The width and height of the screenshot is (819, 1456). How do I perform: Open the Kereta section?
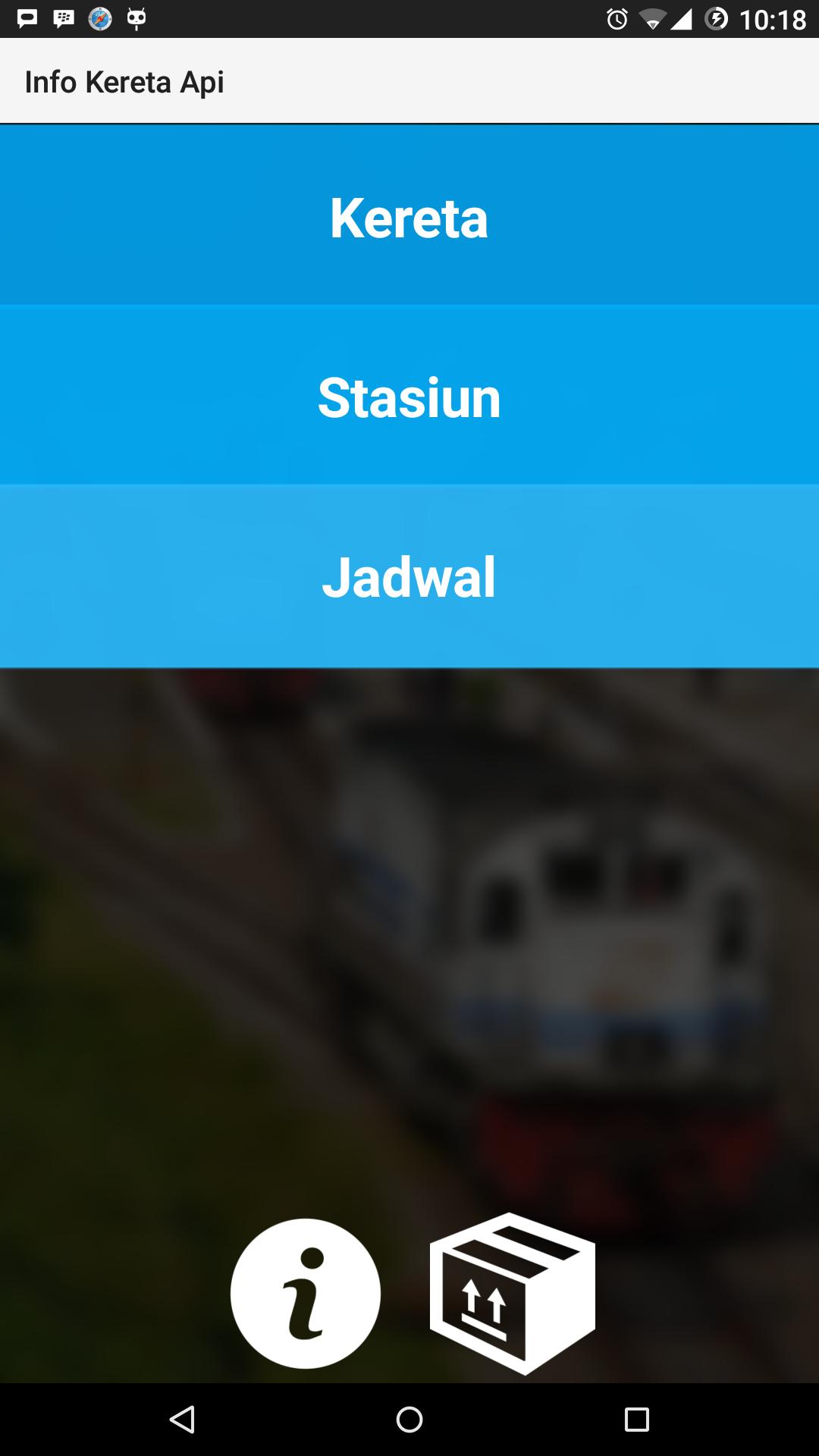(x=409, y=216)
